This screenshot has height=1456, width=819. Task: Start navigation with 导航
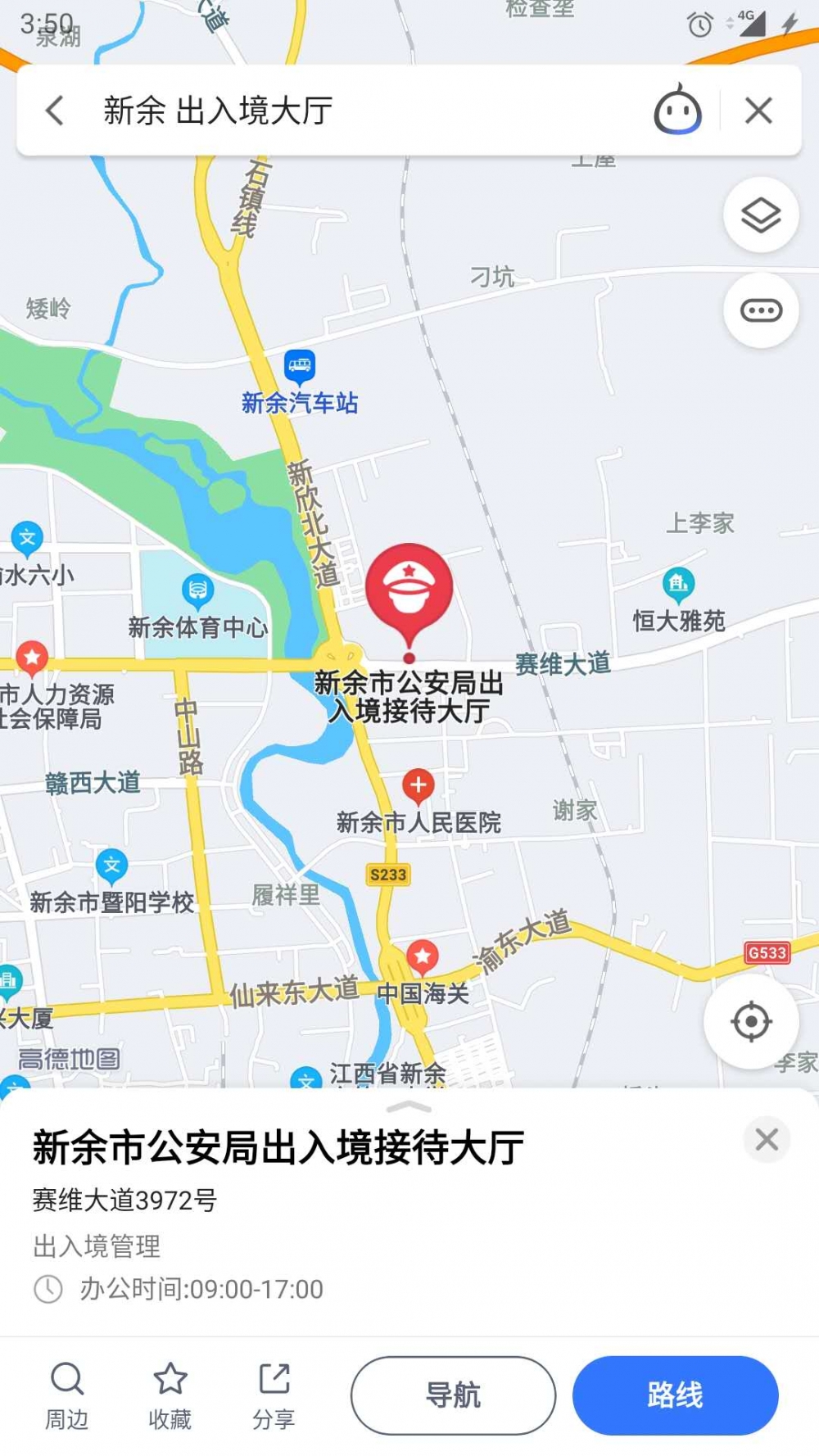[453, 1395]
